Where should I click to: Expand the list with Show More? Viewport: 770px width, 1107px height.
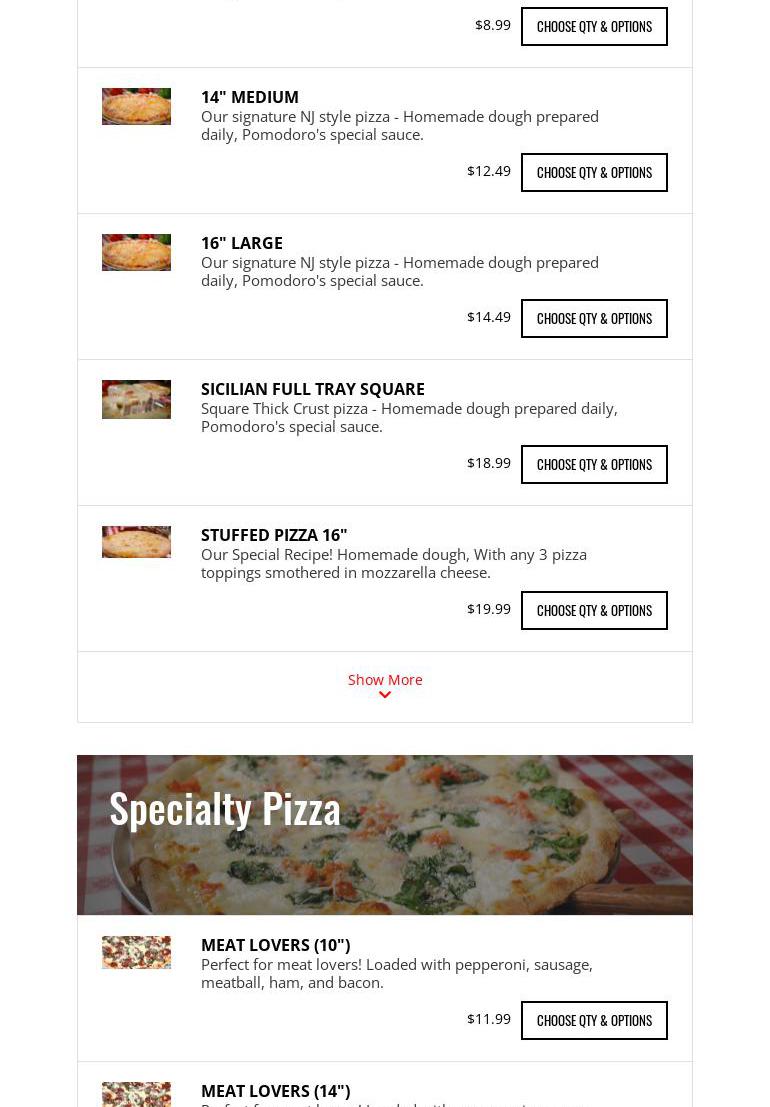click(x=385, y=685)
